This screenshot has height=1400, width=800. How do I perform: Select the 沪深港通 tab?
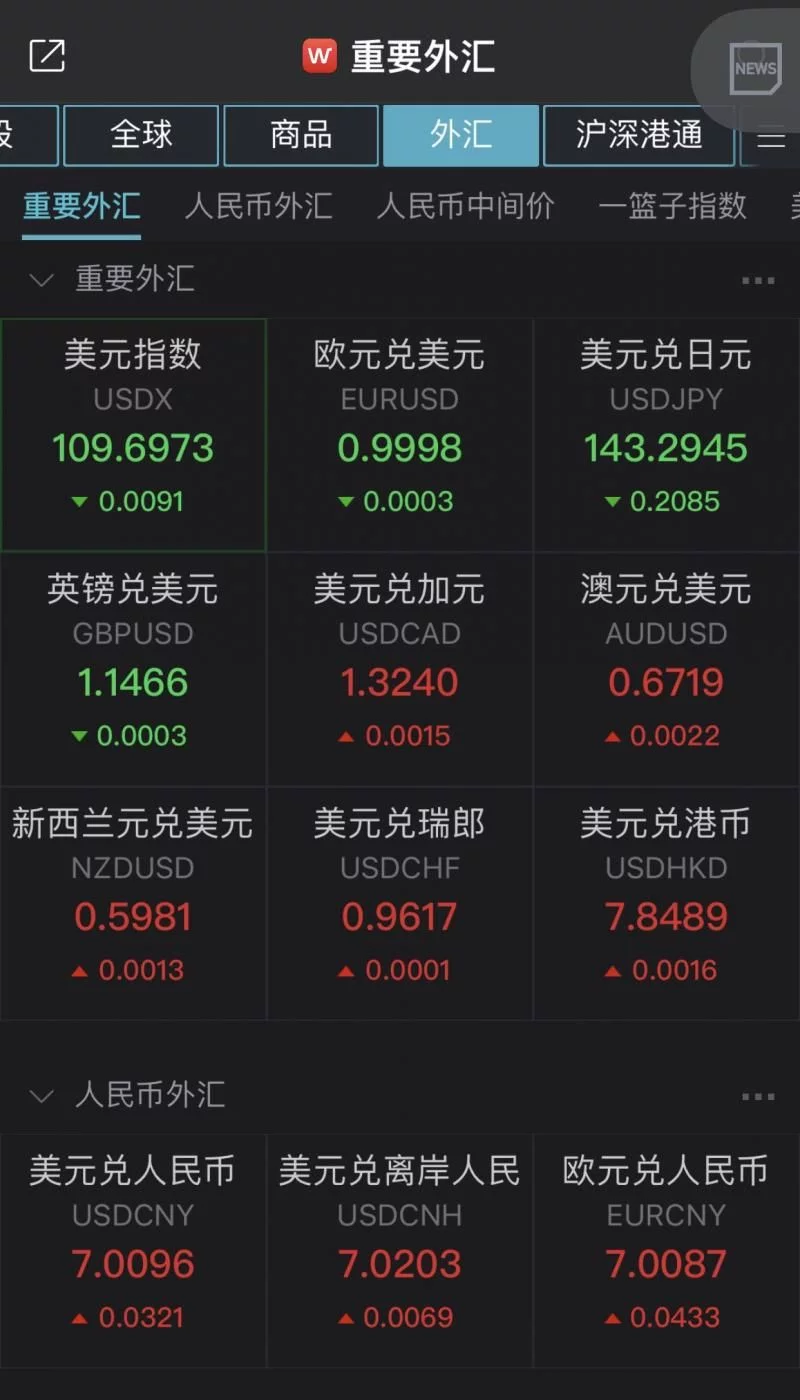click(639, 135)
